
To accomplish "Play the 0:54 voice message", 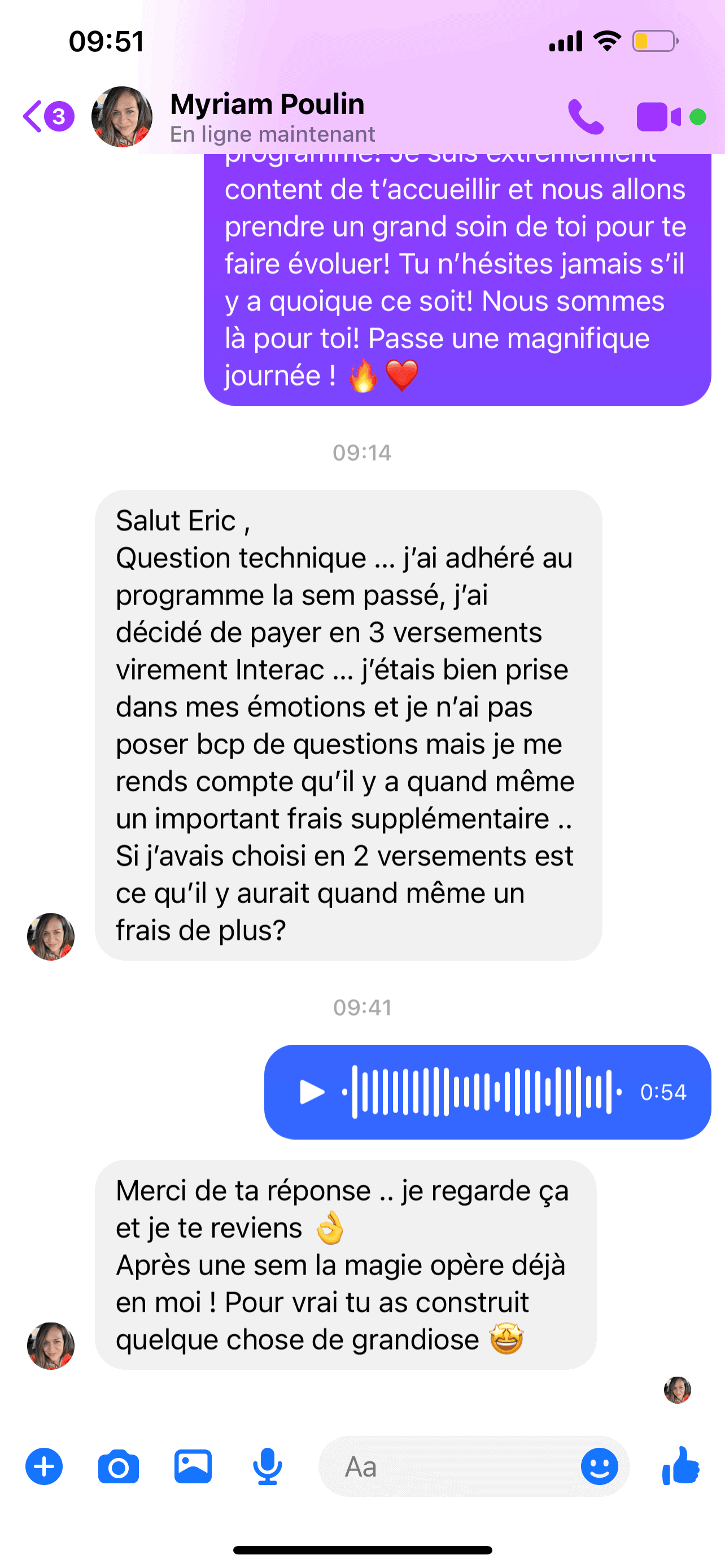I will point(312,1092).
